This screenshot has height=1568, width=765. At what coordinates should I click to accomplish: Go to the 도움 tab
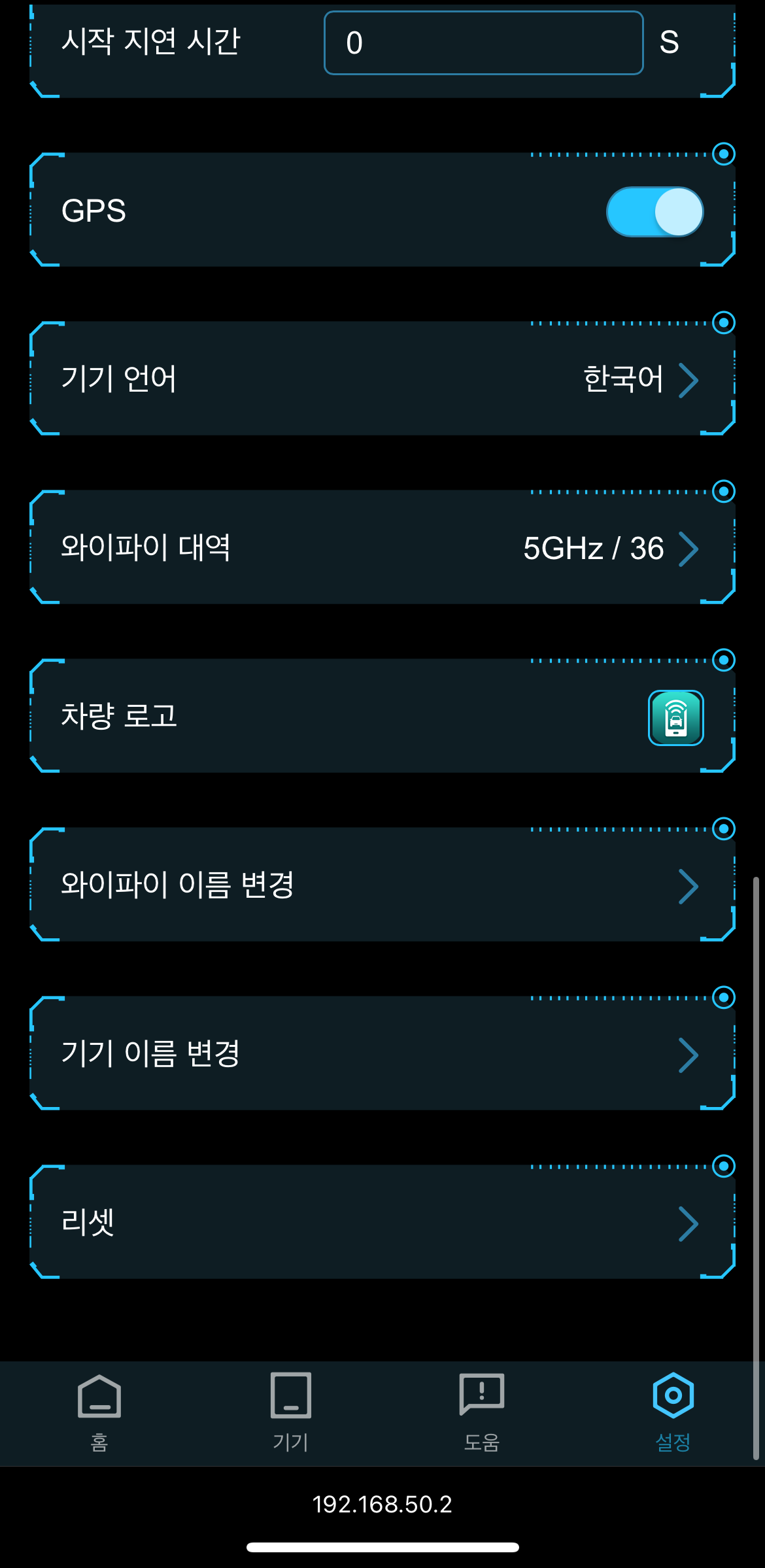(482, 1412)
